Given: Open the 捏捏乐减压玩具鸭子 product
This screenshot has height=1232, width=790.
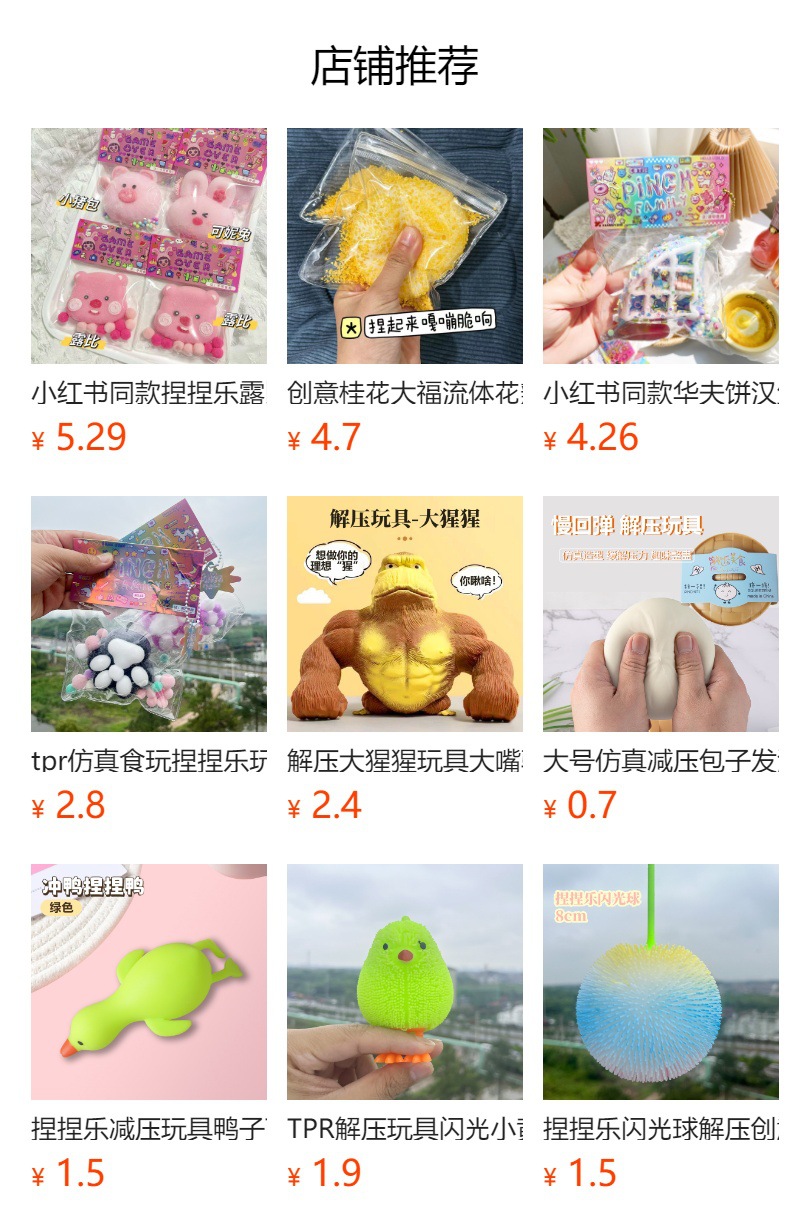Looking at the screenshot, I should (149, 982).
